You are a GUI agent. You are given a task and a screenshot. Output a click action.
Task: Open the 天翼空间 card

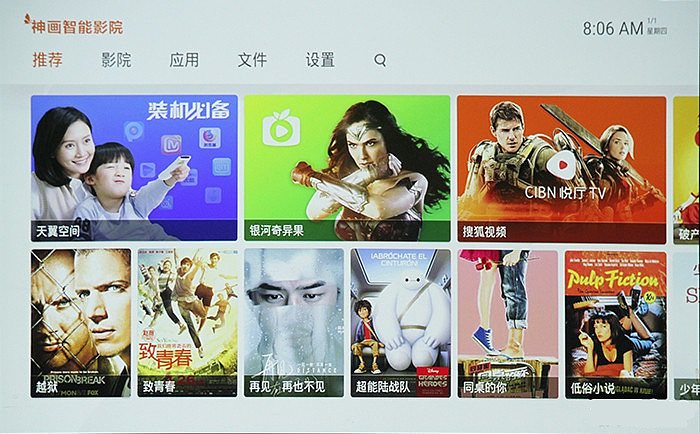pyautogui.click(x=134, y=168)
